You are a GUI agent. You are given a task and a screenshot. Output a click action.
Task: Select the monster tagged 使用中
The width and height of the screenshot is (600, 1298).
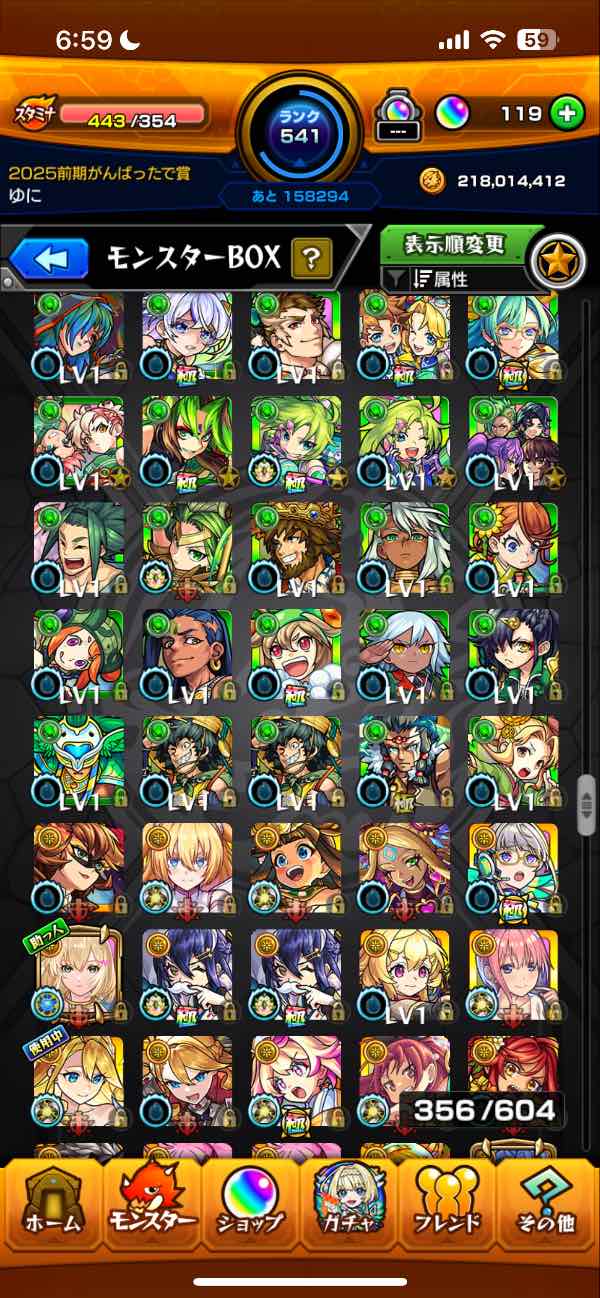pos(78,1083)
